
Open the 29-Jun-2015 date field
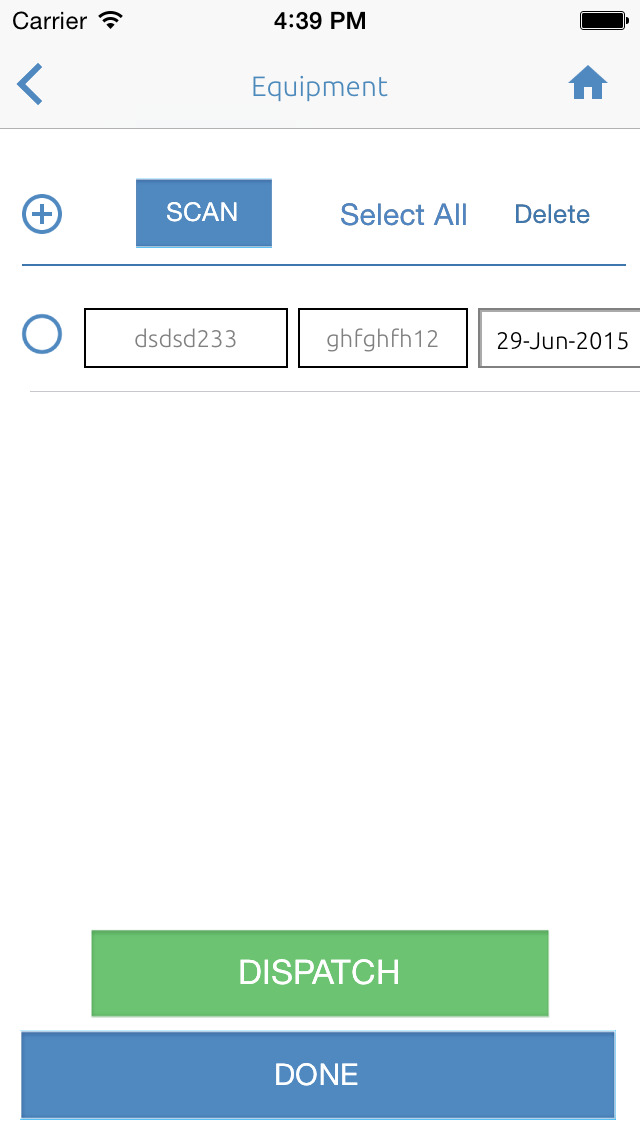560,340
